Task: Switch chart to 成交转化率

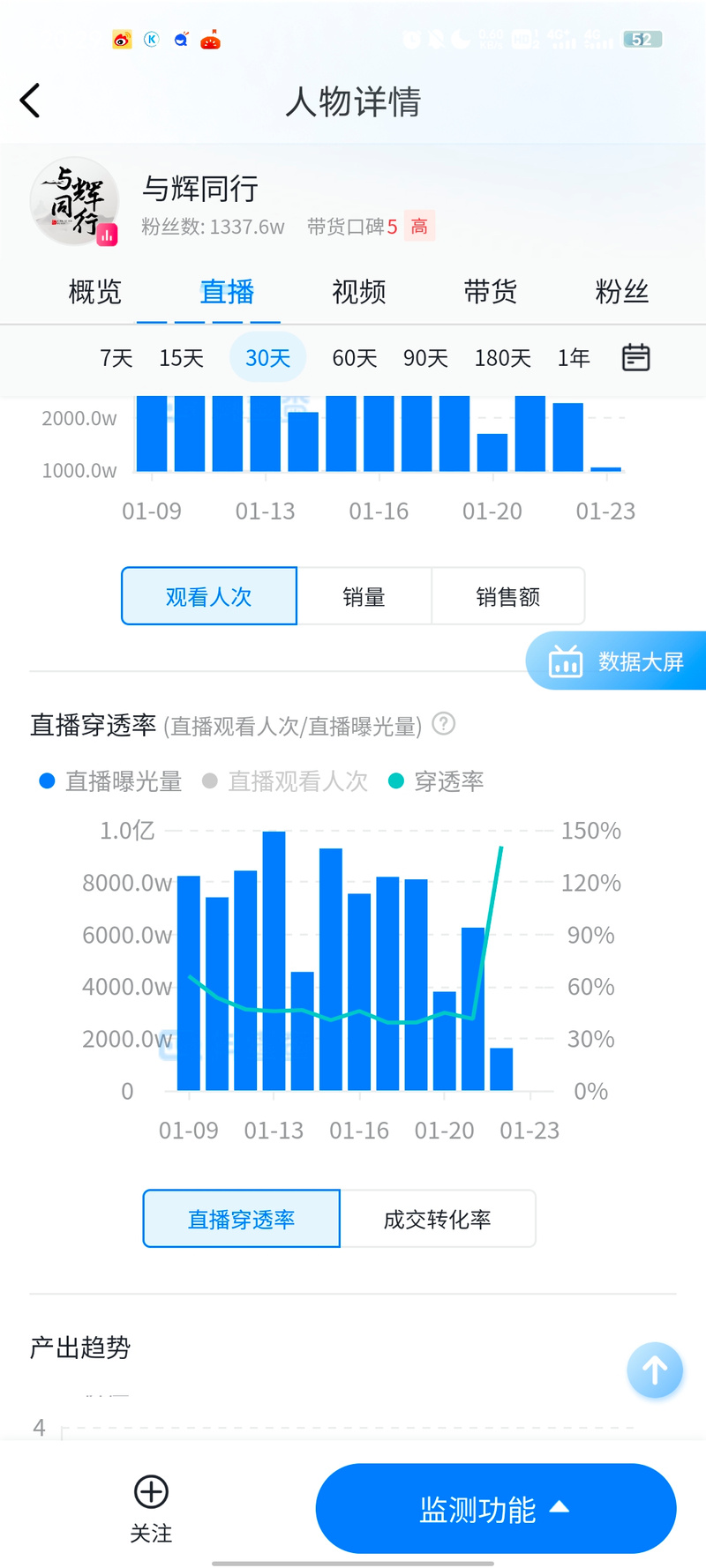Action: pyautogui.click(x=437, y=1220)
